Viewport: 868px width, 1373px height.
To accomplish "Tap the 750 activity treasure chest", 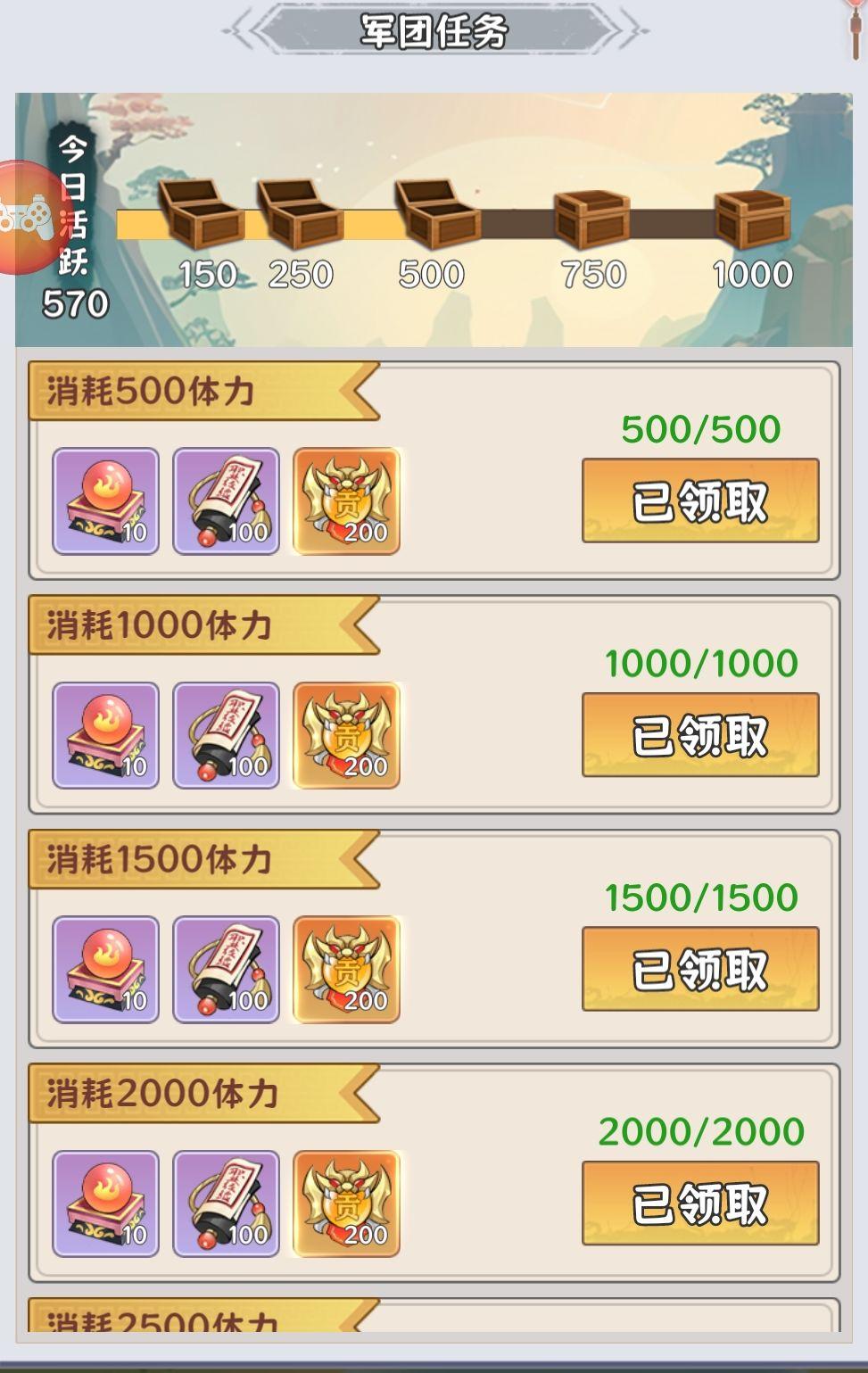I will pos(591,219).
